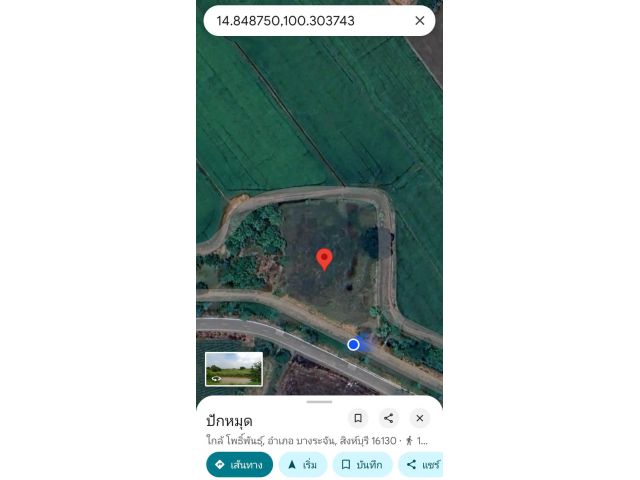Share the pin using the round share icon
The width and height of the screenshot is (640, 480).
(x=389, y=418)
